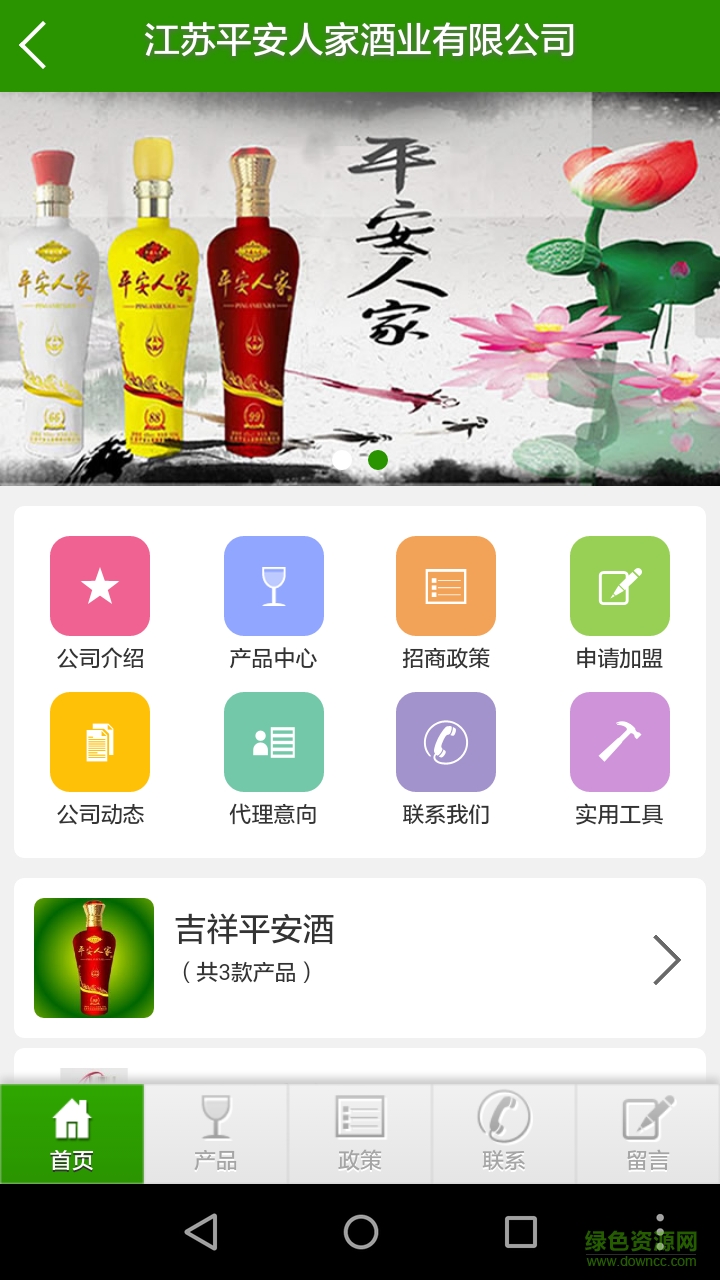Open the 公司介绍 (Company Intro) star icon
Image resolution: width=720 pixels, height=1280 pixels.
click(99, 586)
